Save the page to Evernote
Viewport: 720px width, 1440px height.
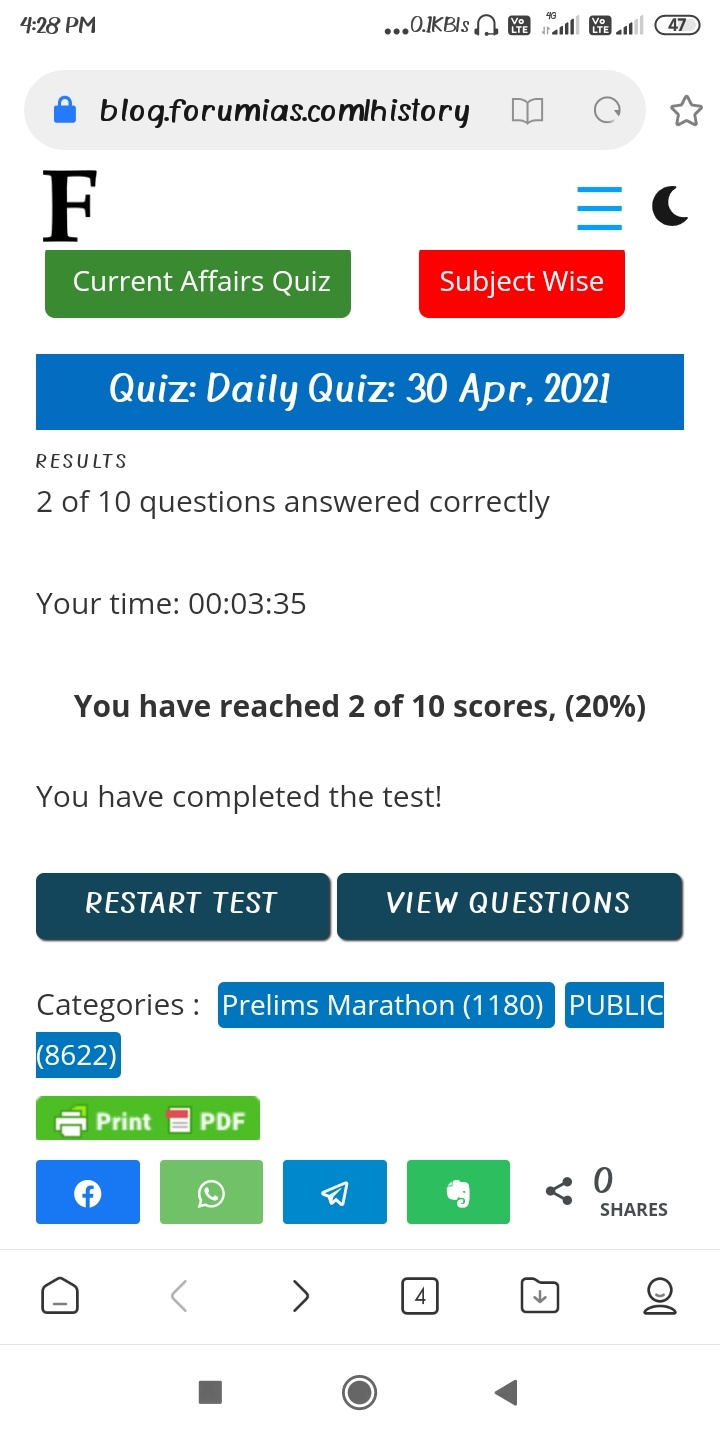(458, 1192)
